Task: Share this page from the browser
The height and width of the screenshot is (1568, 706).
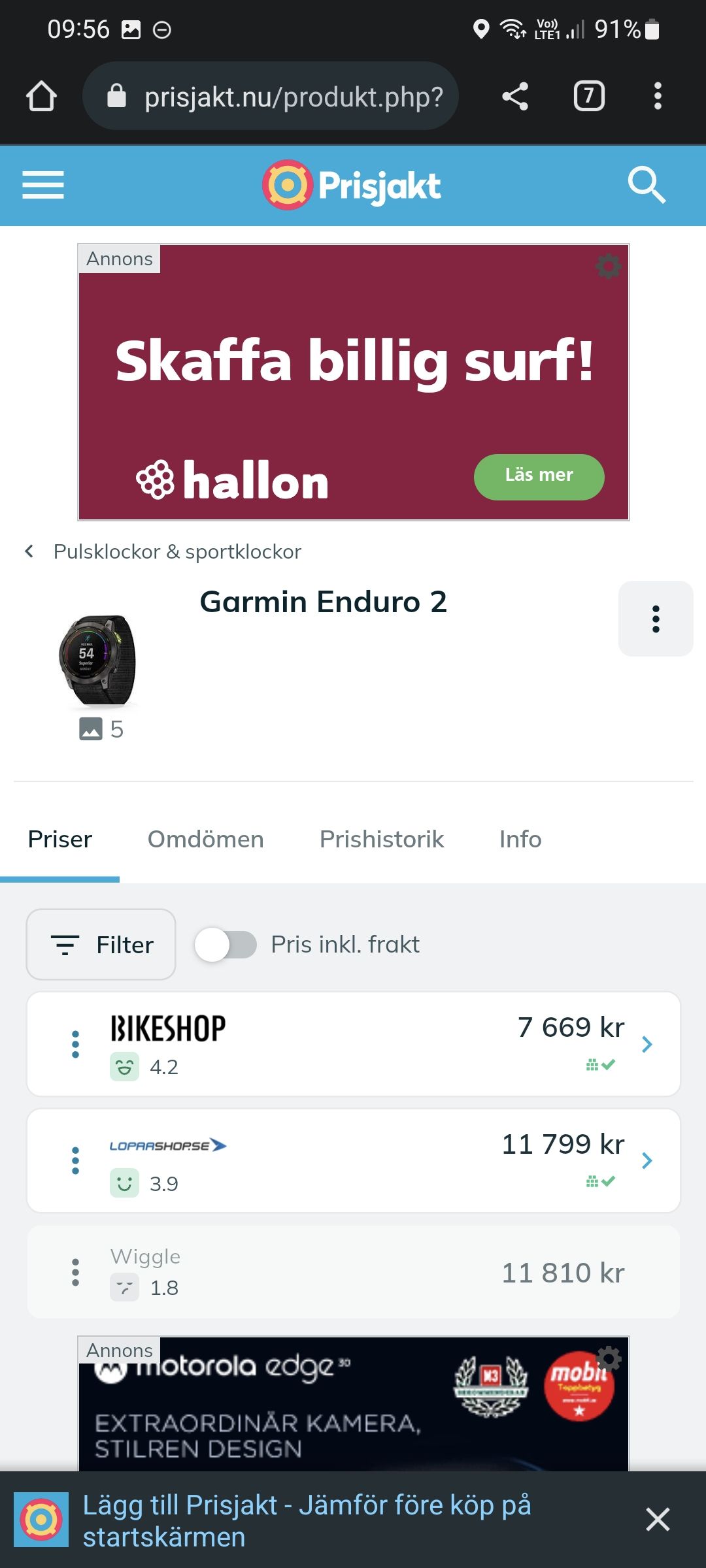Action: pos(515,97)
